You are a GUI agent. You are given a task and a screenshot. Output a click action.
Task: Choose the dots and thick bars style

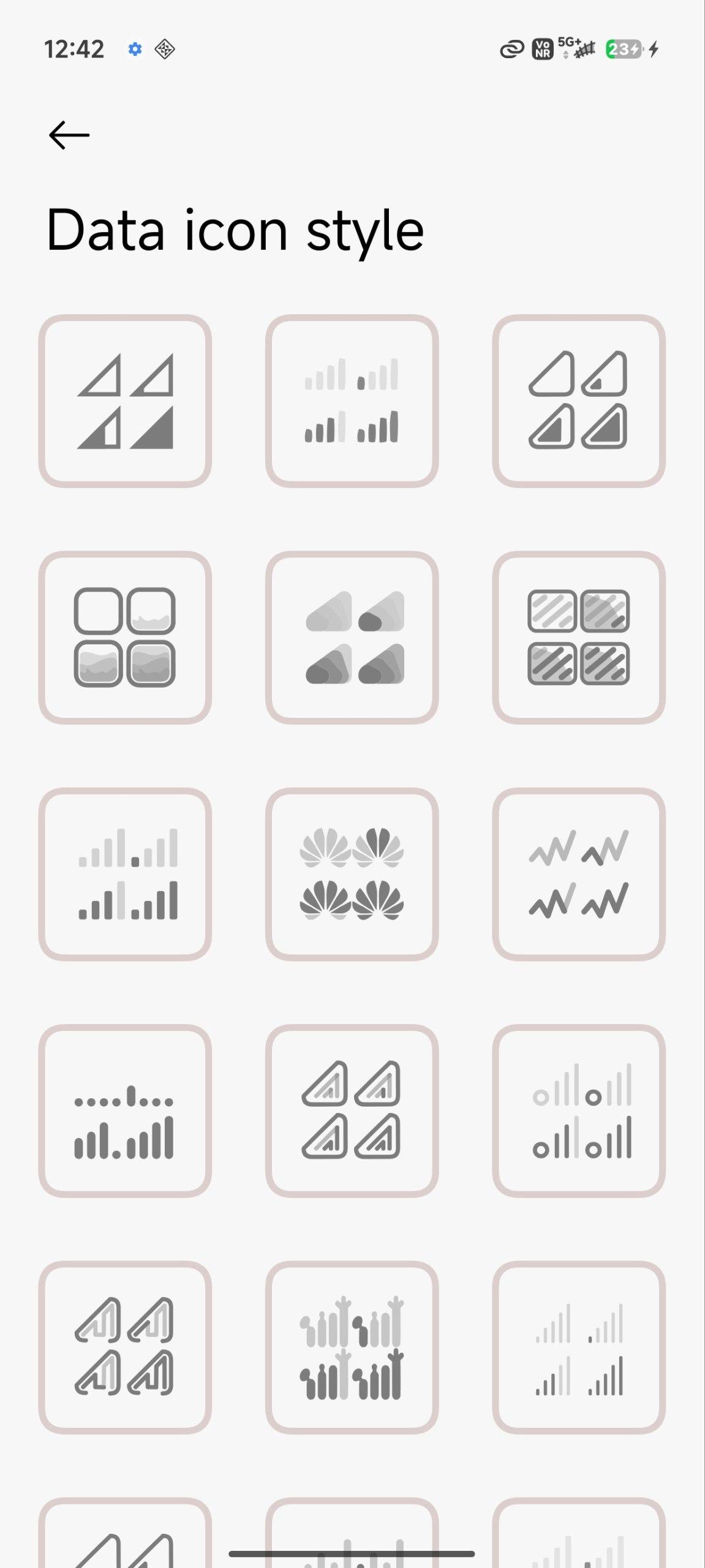[x=125, y=1110]
